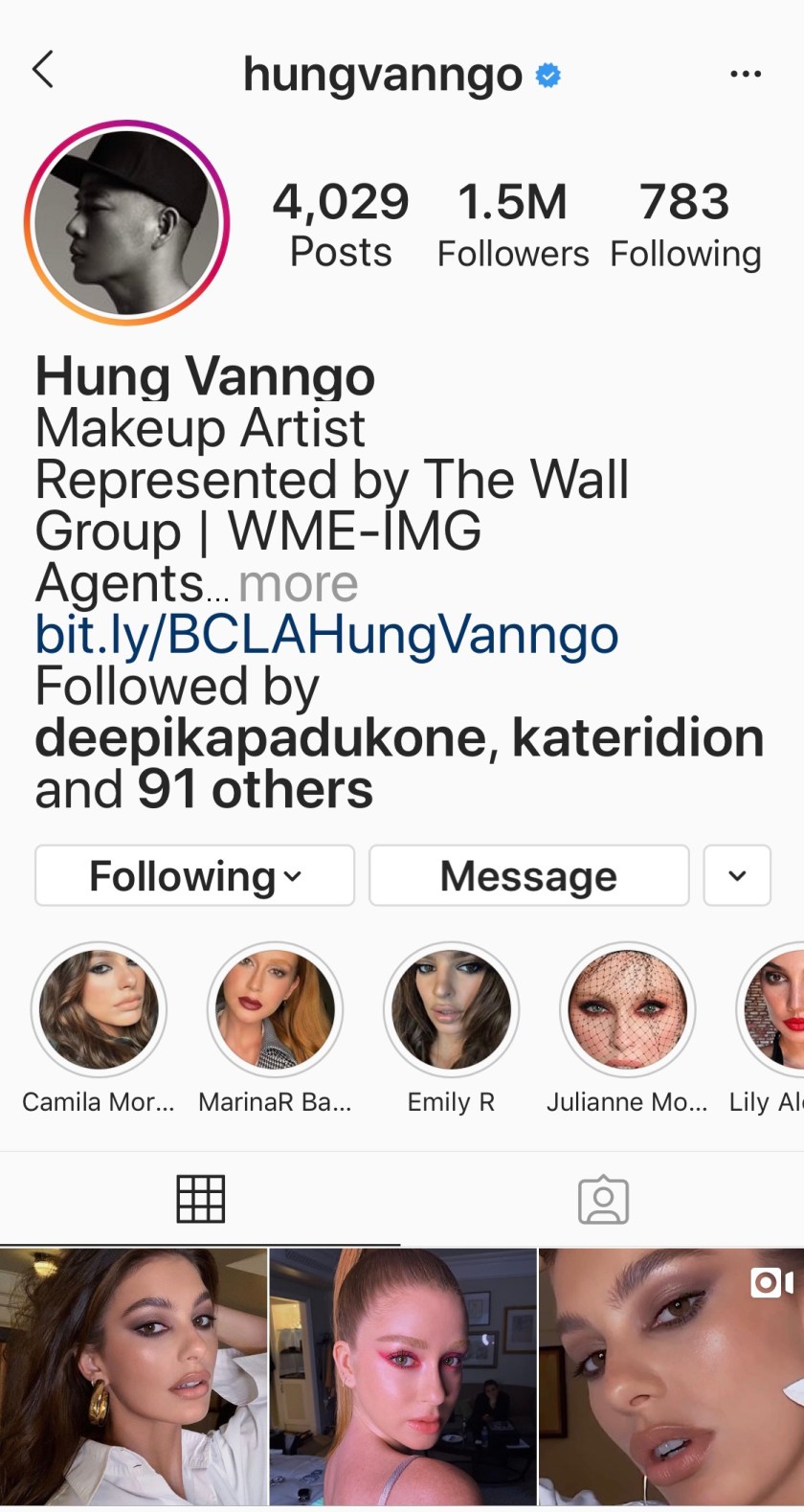Image resolution: width=804 pixels, height=1512 pixels.
Task: Open the Julianne Mo... story highlight
Action: tap(627, 1010)
